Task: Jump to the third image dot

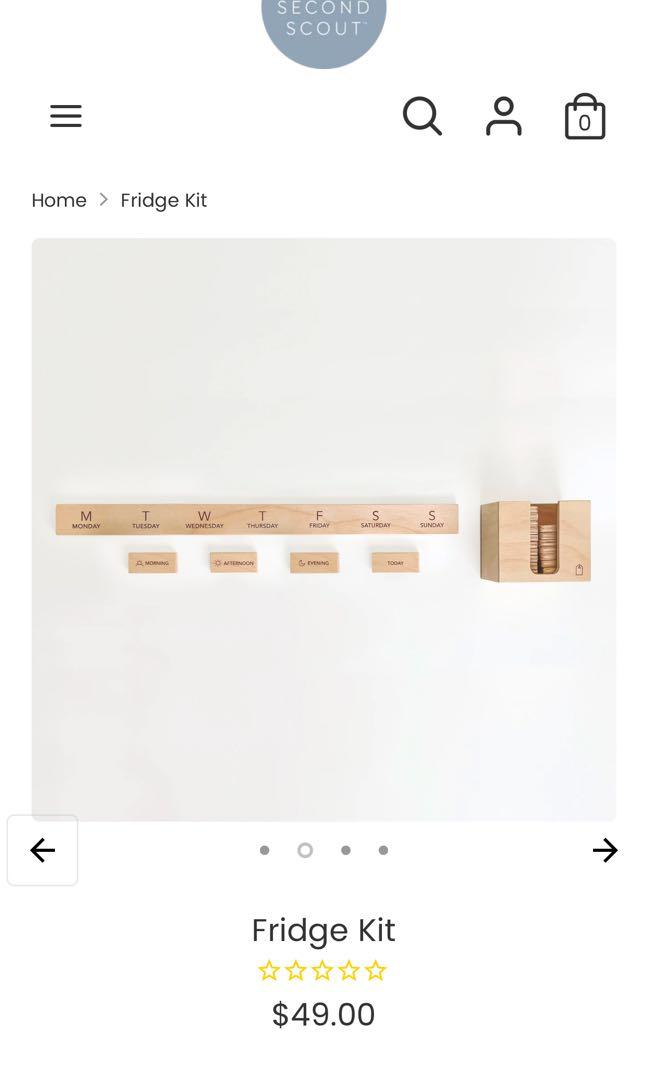Action: 346,850
